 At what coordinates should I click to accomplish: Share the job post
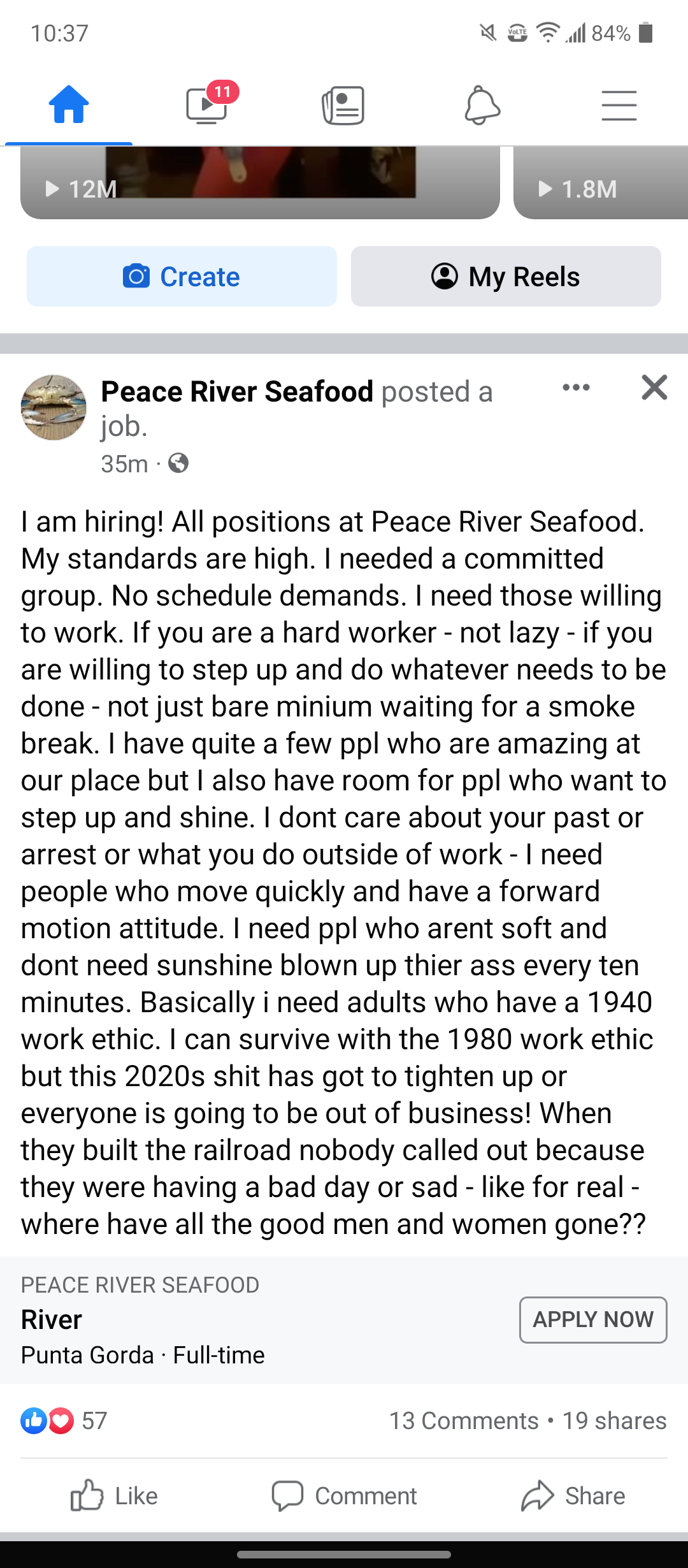(573, 1496)
